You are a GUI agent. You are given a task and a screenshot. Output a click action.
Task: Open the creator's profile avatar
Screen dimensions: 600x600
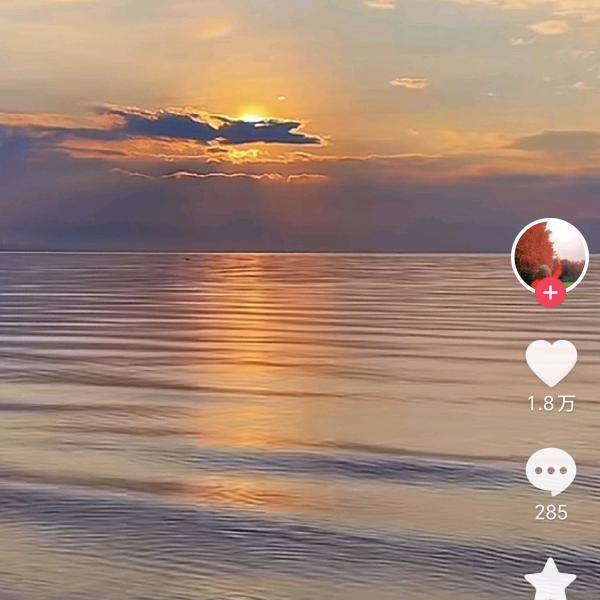549,252
